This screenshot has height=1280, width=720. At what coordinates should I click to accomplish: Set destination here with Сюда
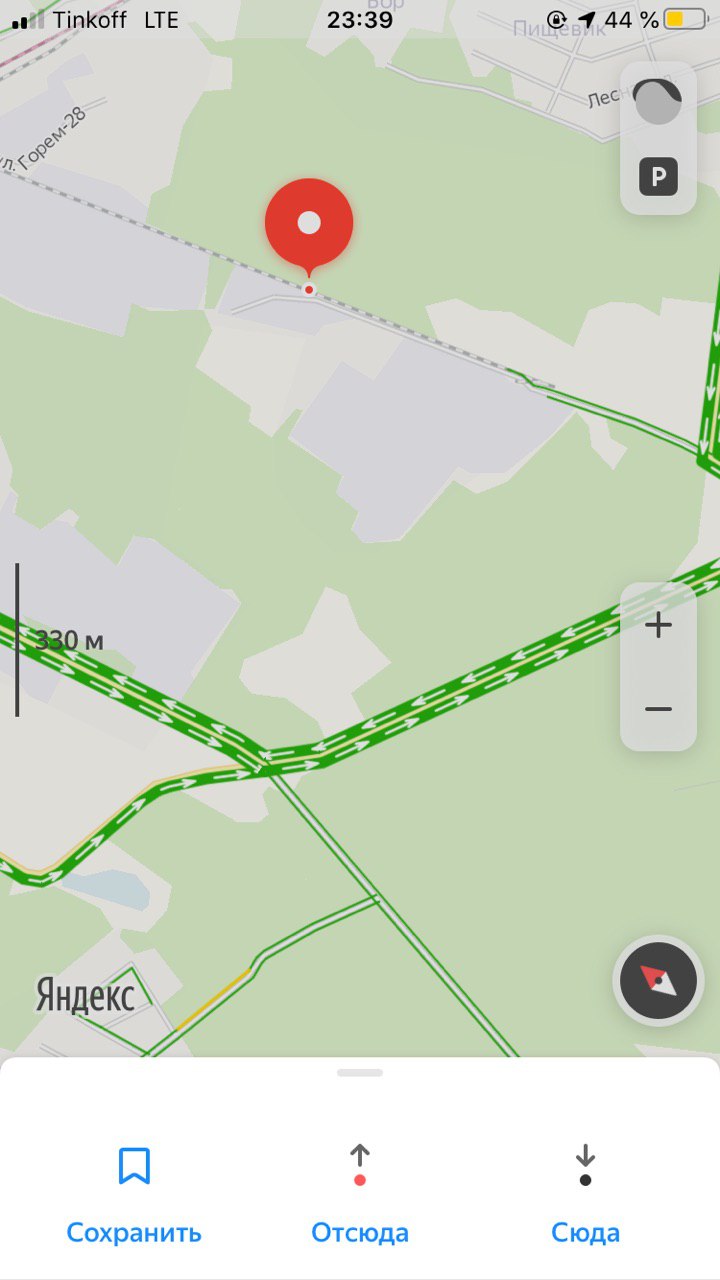pyautogui.click(x=585, y=1195)
